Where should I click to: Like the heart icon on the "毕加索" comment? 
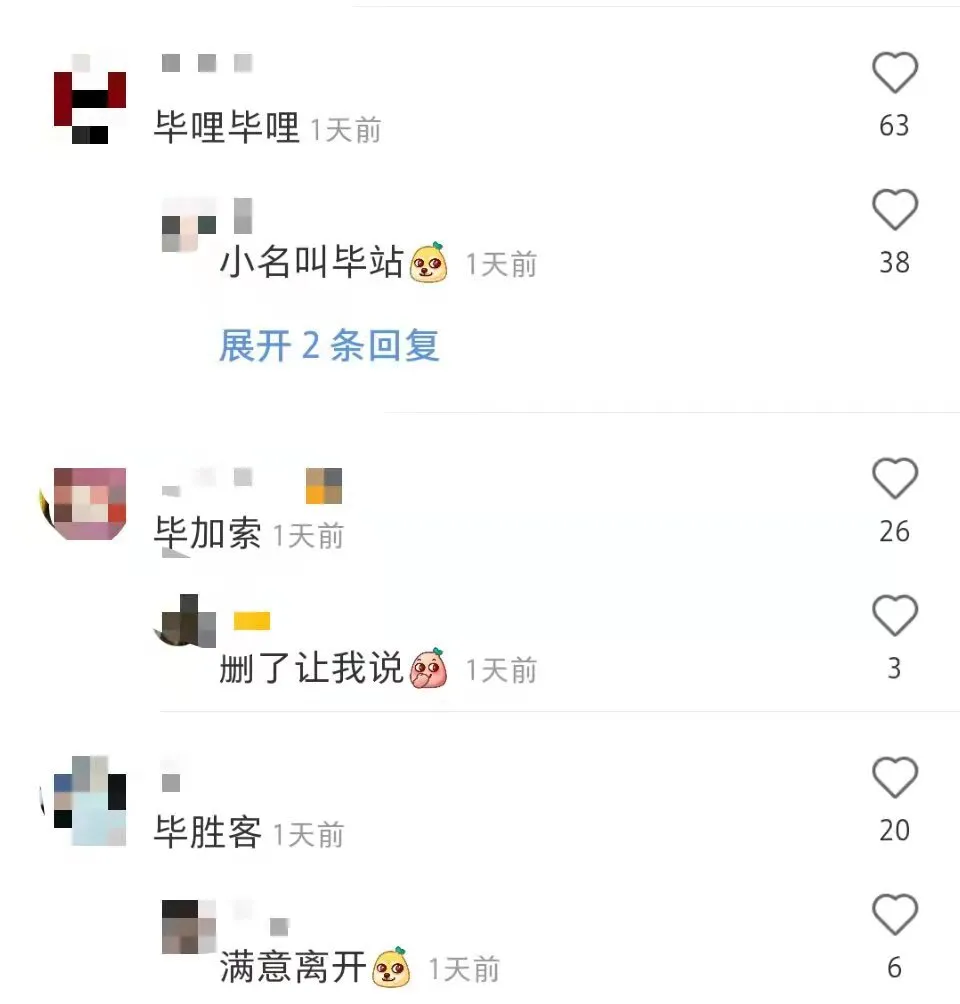click(x=895, y=480)
